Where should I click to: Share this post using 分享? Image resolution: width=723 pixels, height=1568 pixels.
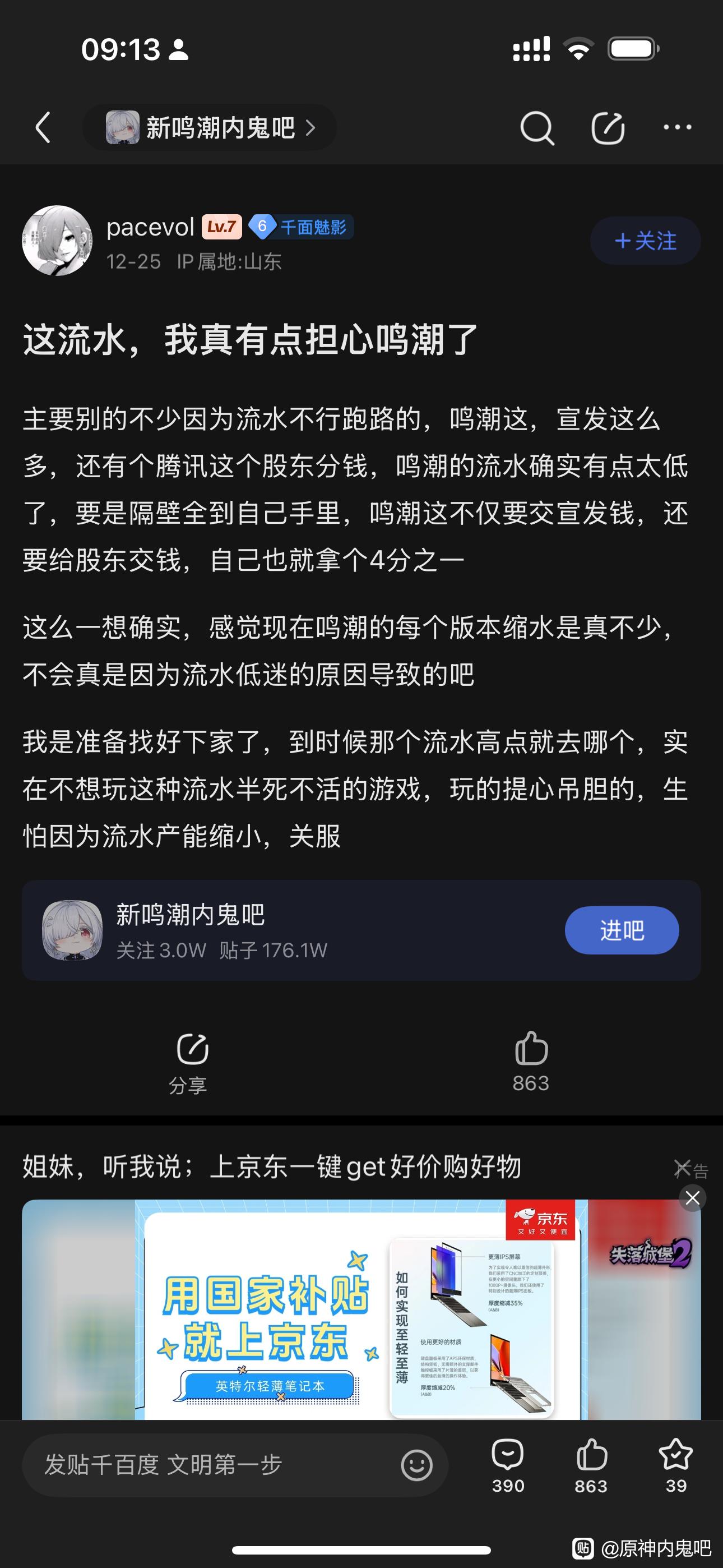tap(191, 1062)
